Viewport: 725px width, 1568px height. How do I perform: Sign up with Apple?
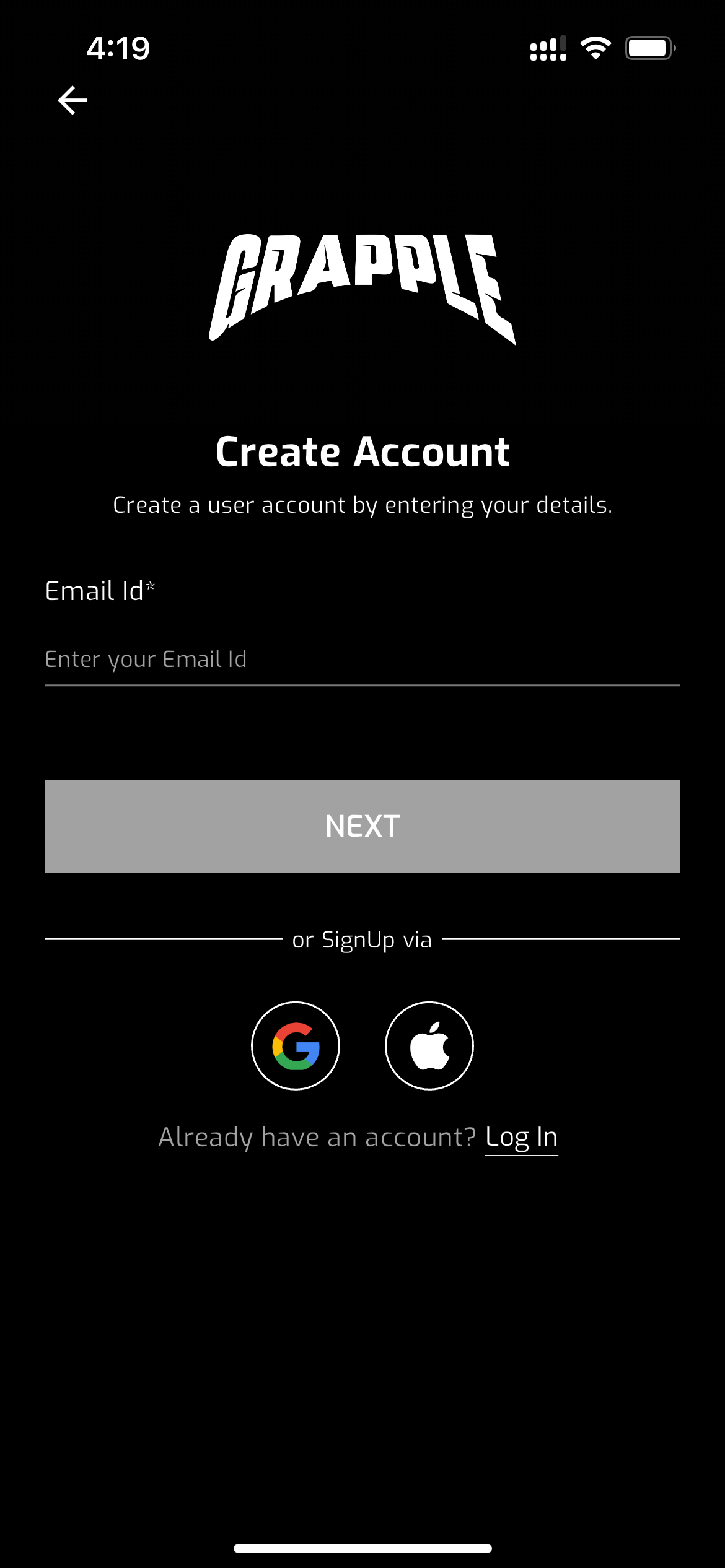coord(429,1045)
